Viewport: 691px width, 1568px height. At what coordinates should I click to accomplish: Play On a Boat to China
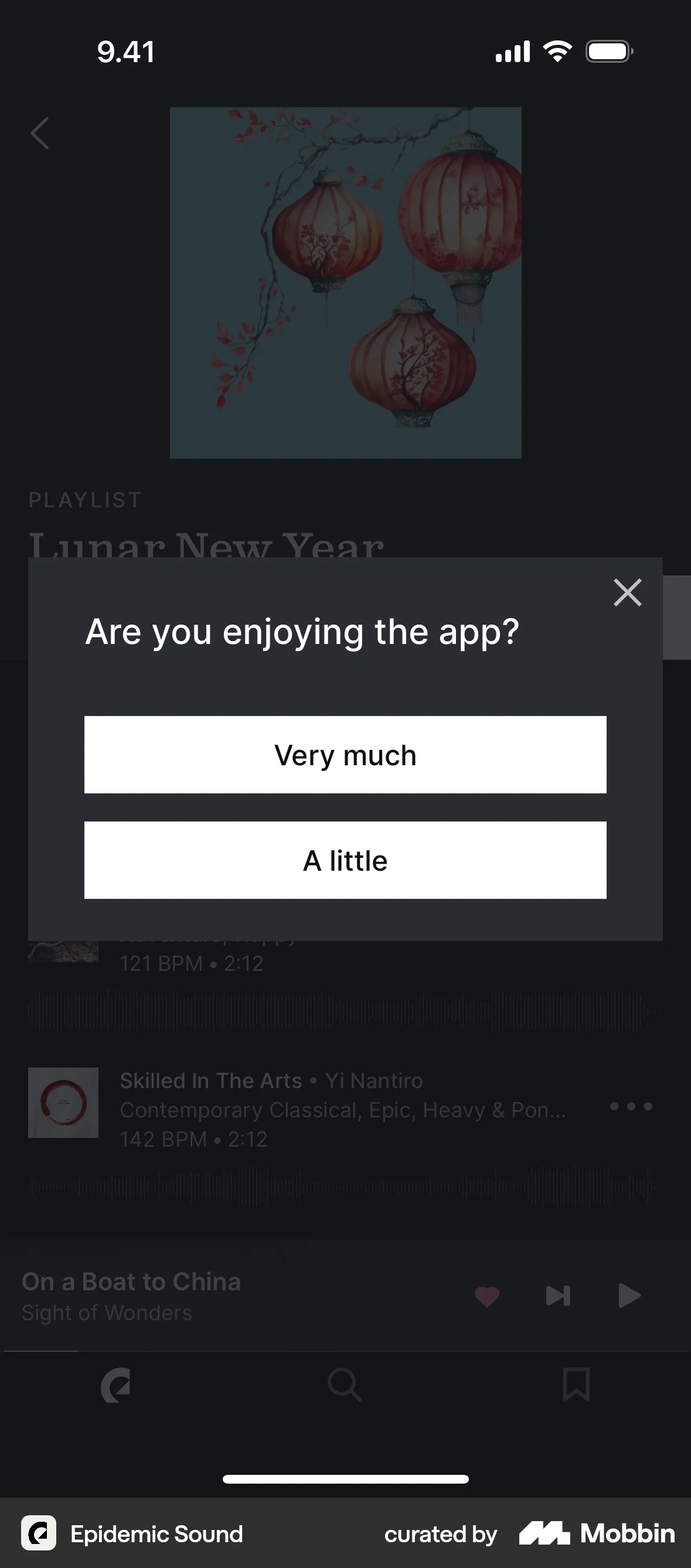pyautogui.click(x=629, y=1296)
